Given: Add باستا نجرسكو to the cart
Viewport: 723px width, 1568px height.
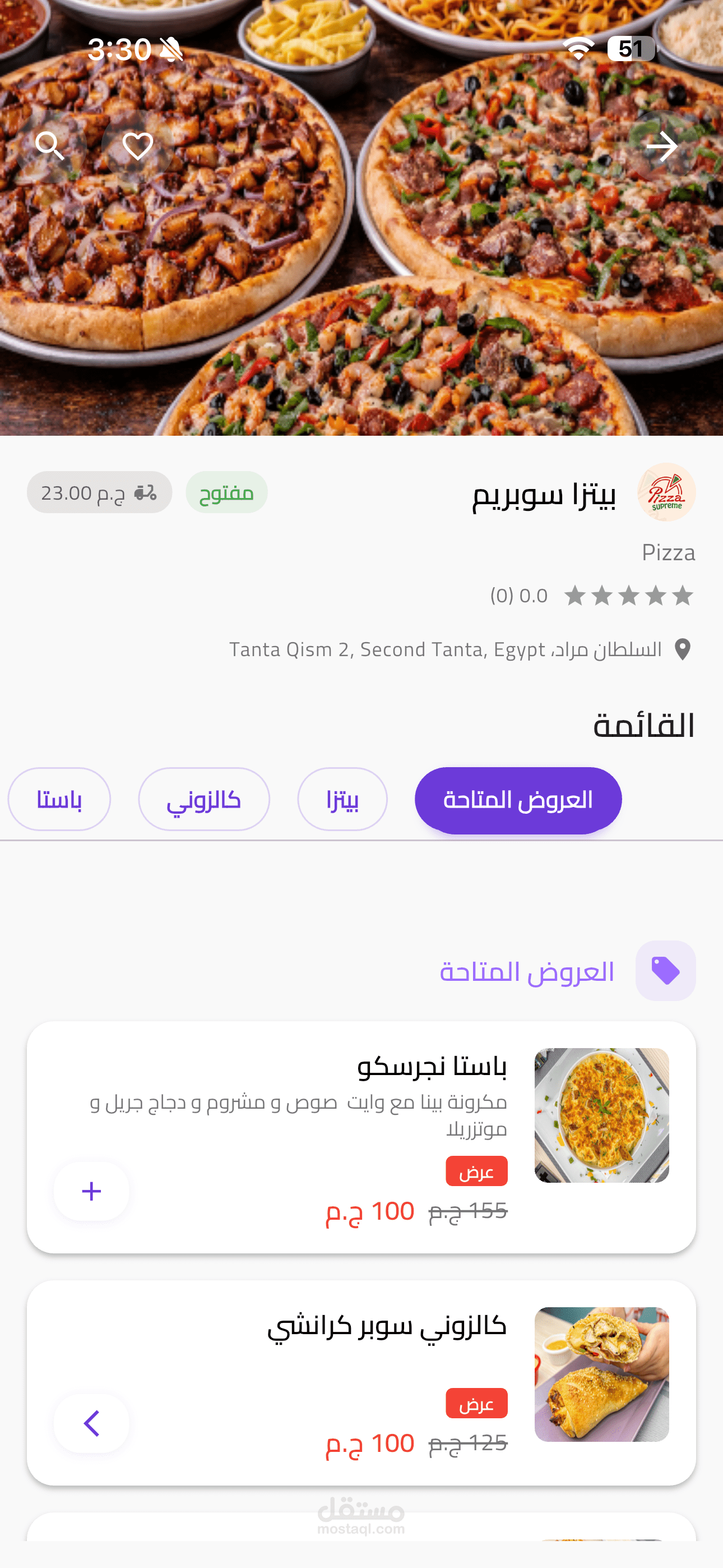Looking at the screenshot, I should coord(92,1191).
